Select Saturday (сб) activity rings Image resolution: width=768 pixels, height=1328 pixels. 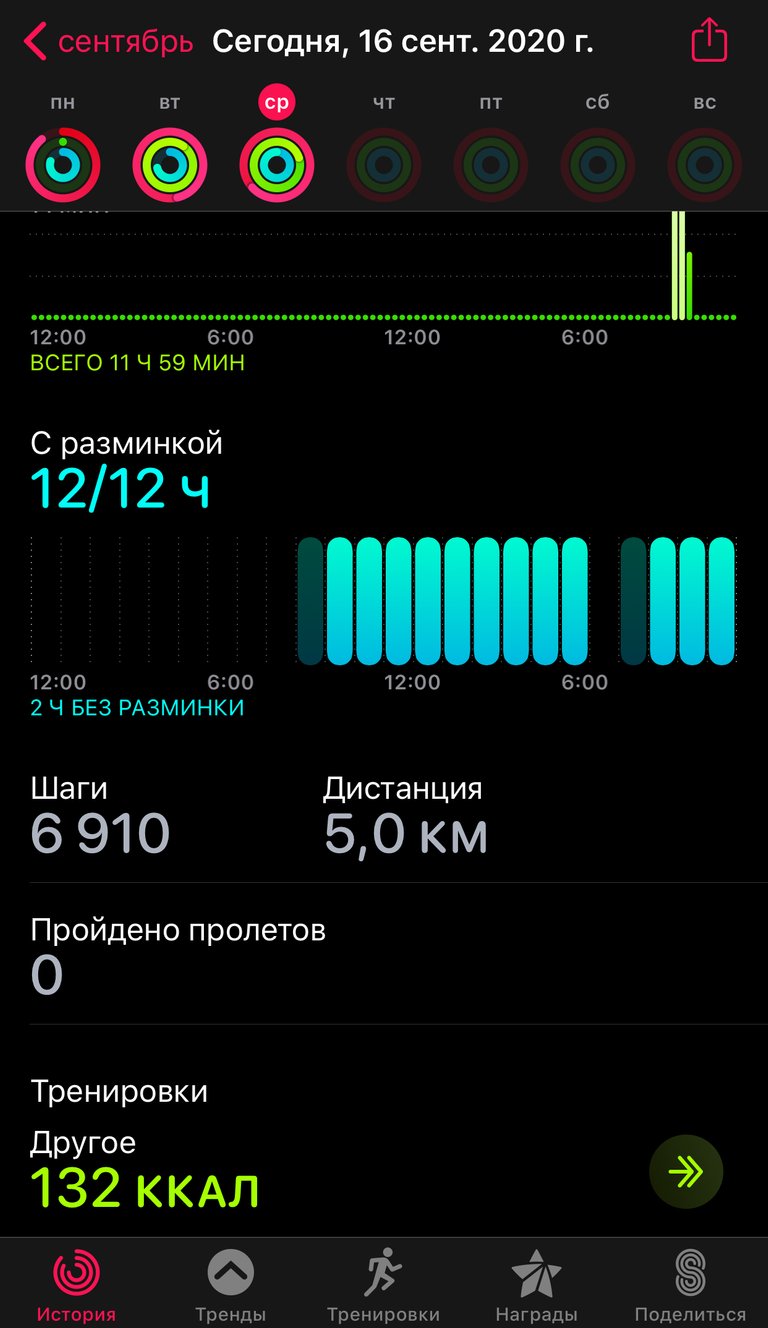coord(598,164)
